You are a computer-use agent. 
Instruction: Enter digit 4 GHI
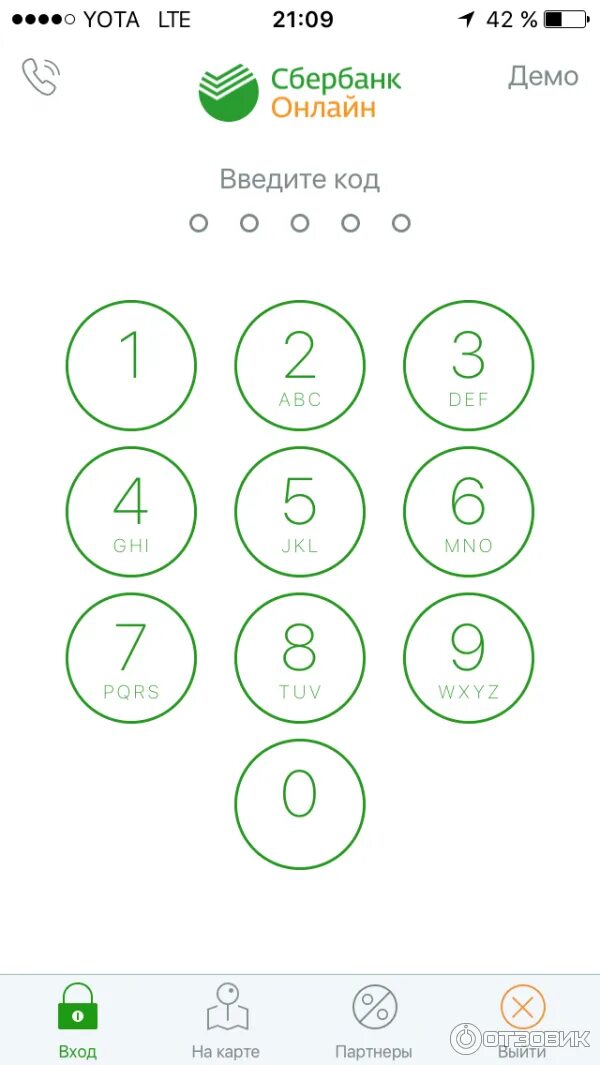pyautogui.click(x=131, y=512)
